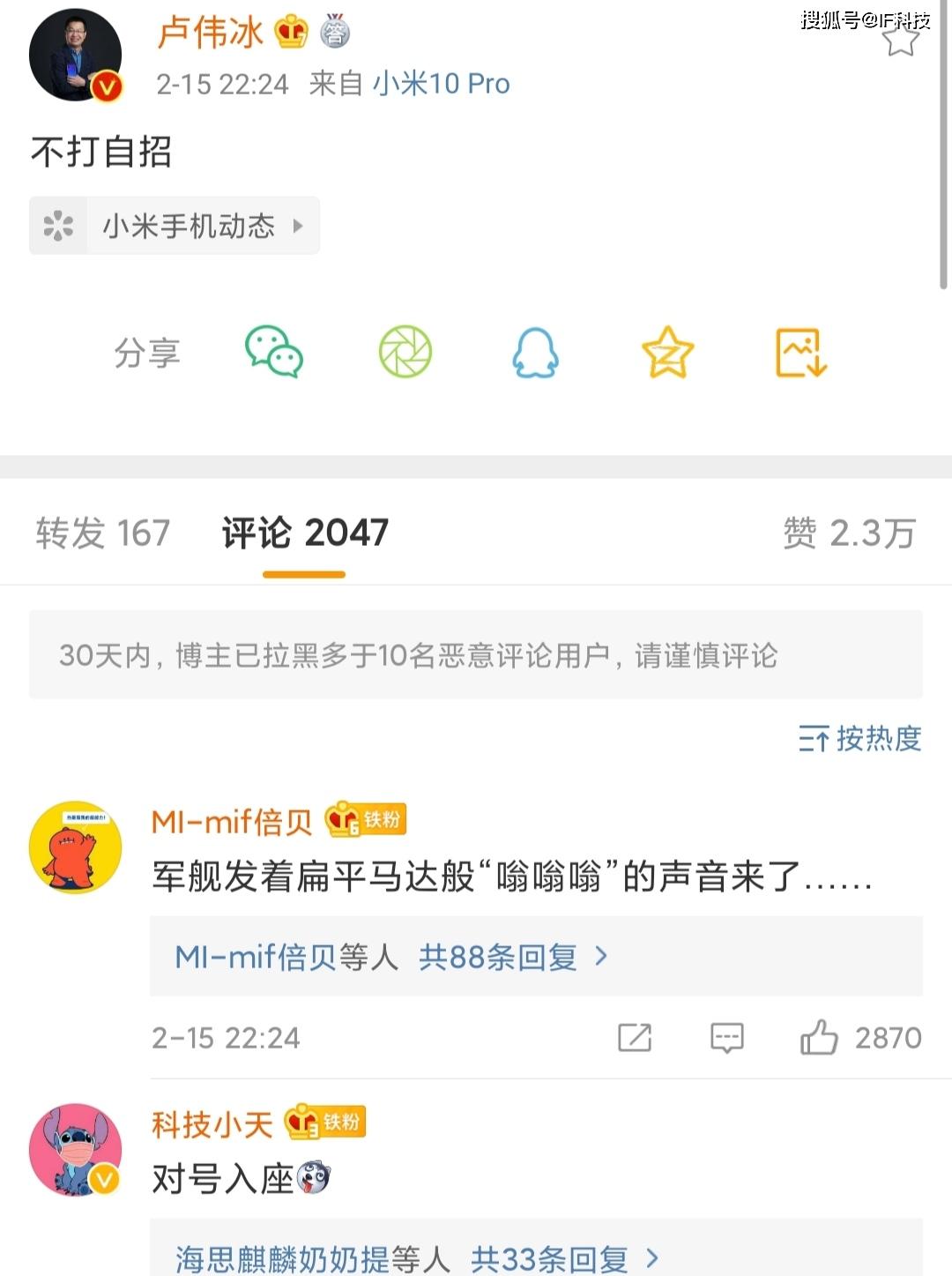Open MI-mif倍贝's profile avatar

pyautogui.click(x=76, y=847)
